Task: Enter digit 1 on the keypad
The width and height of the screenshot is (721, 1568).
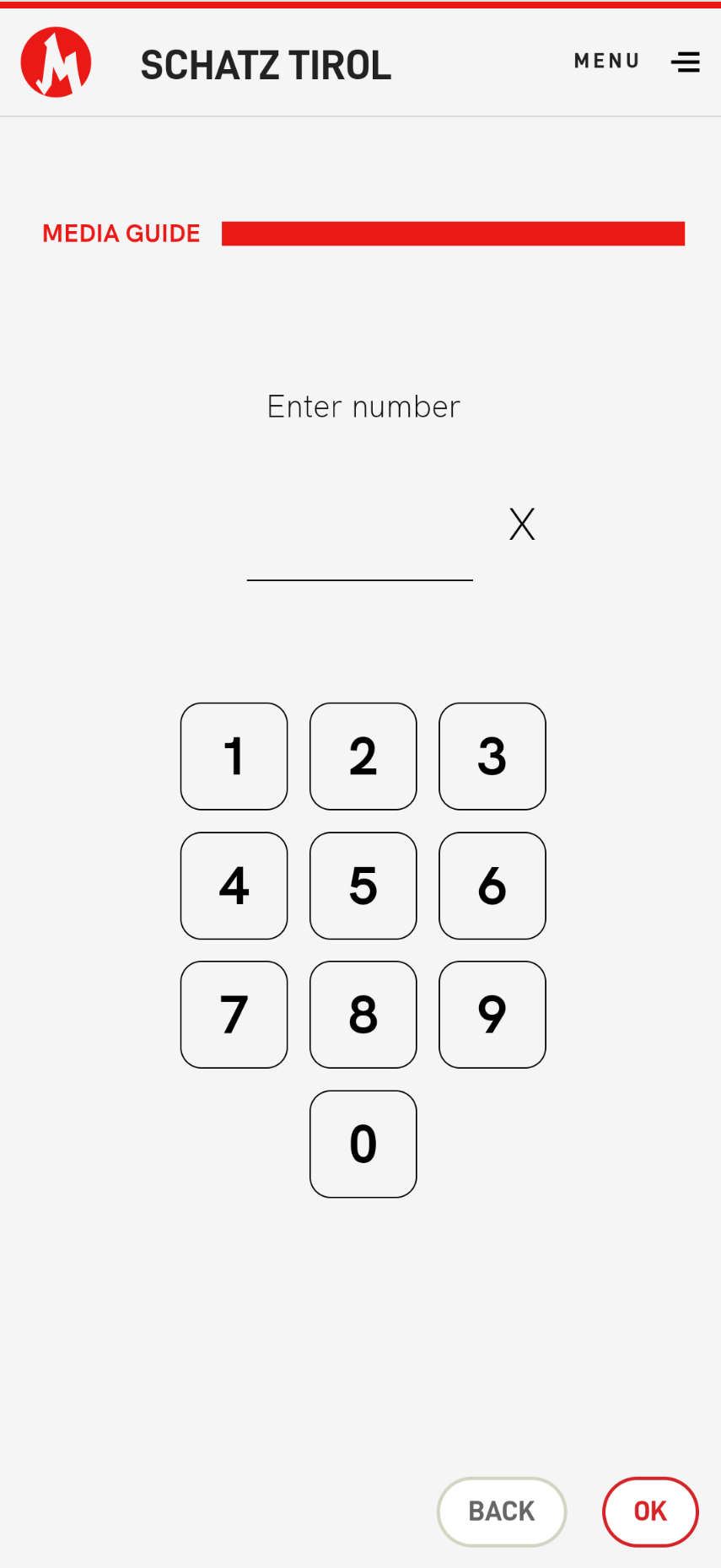Action: tap(234, 757)
